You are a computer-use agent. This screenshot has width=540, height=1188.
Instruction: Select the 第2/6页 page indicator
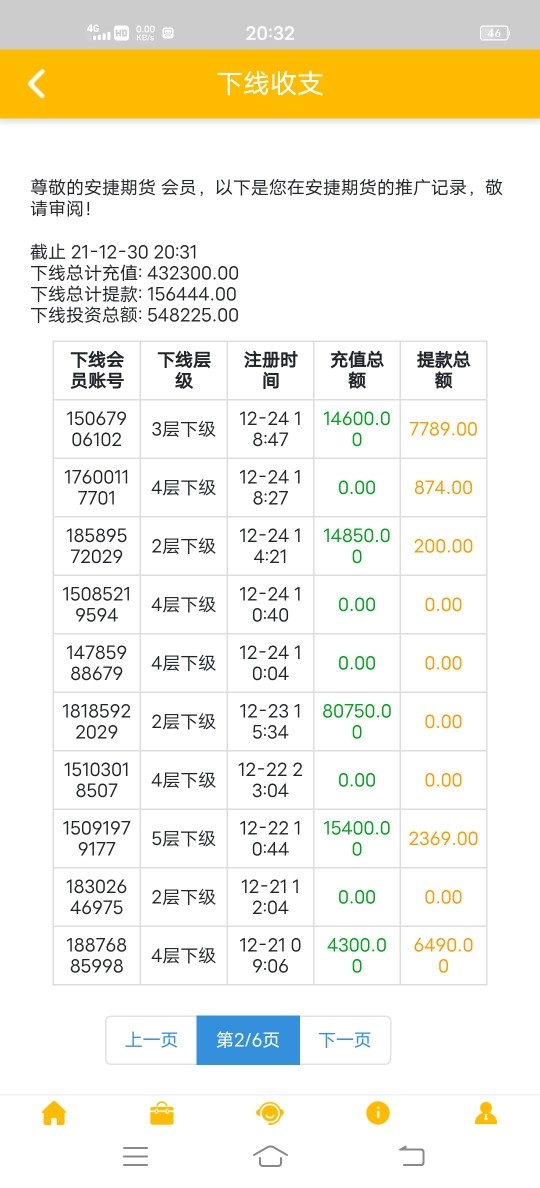pyautogui.click(x=248, y=1040)
